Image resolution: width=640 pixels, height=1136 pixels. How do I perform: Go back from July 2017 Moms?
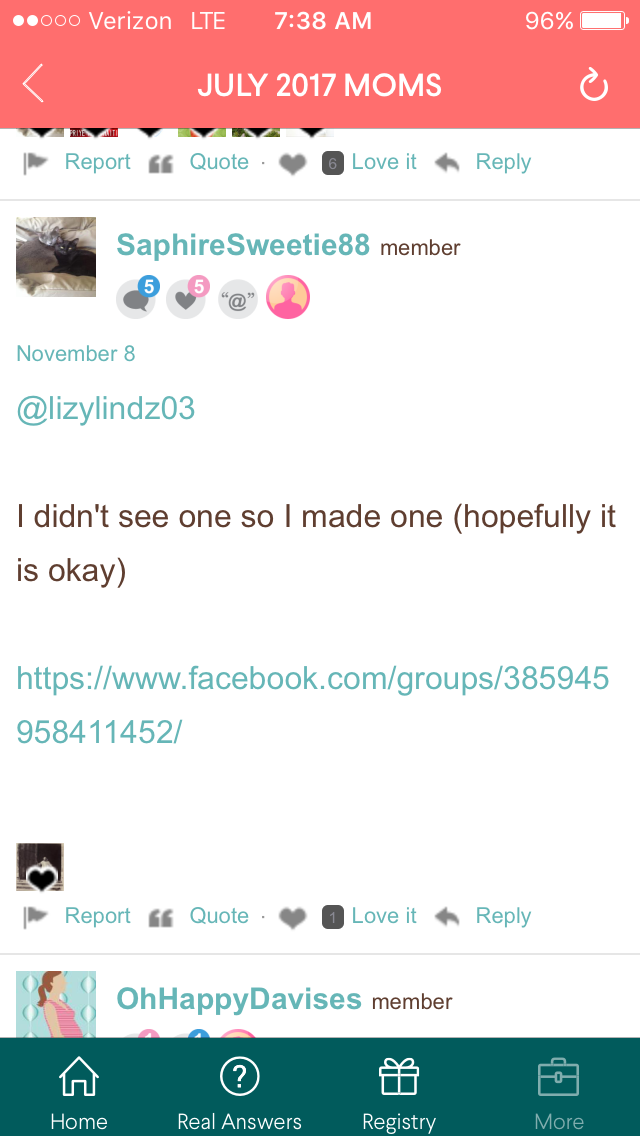[33, 85]
